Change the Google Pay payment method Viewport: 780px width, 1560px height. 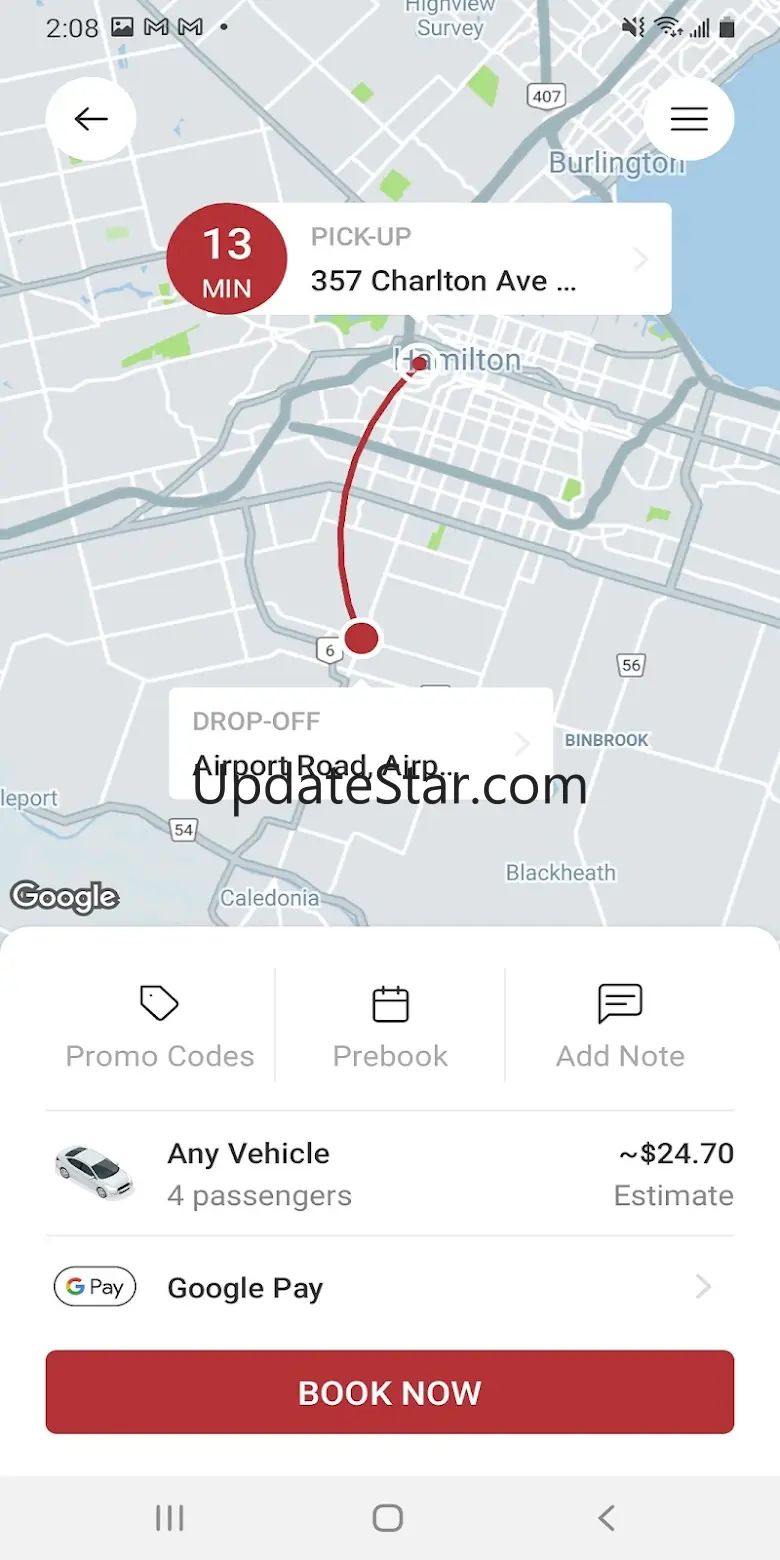[390, 1288]
